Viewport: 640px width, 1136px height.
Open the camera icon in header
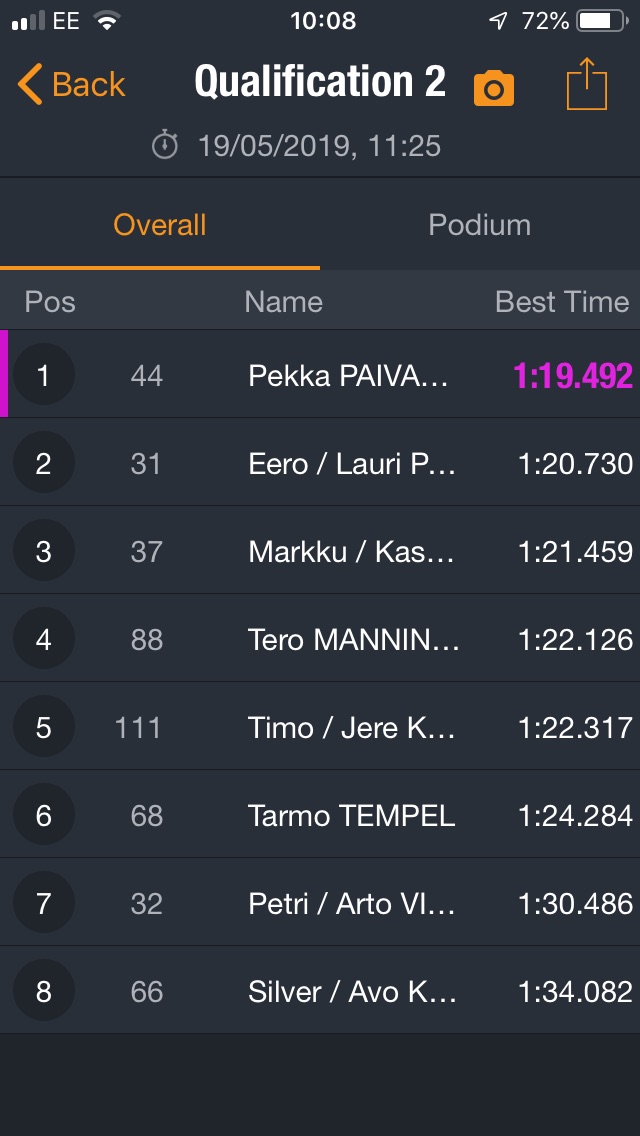494,88
